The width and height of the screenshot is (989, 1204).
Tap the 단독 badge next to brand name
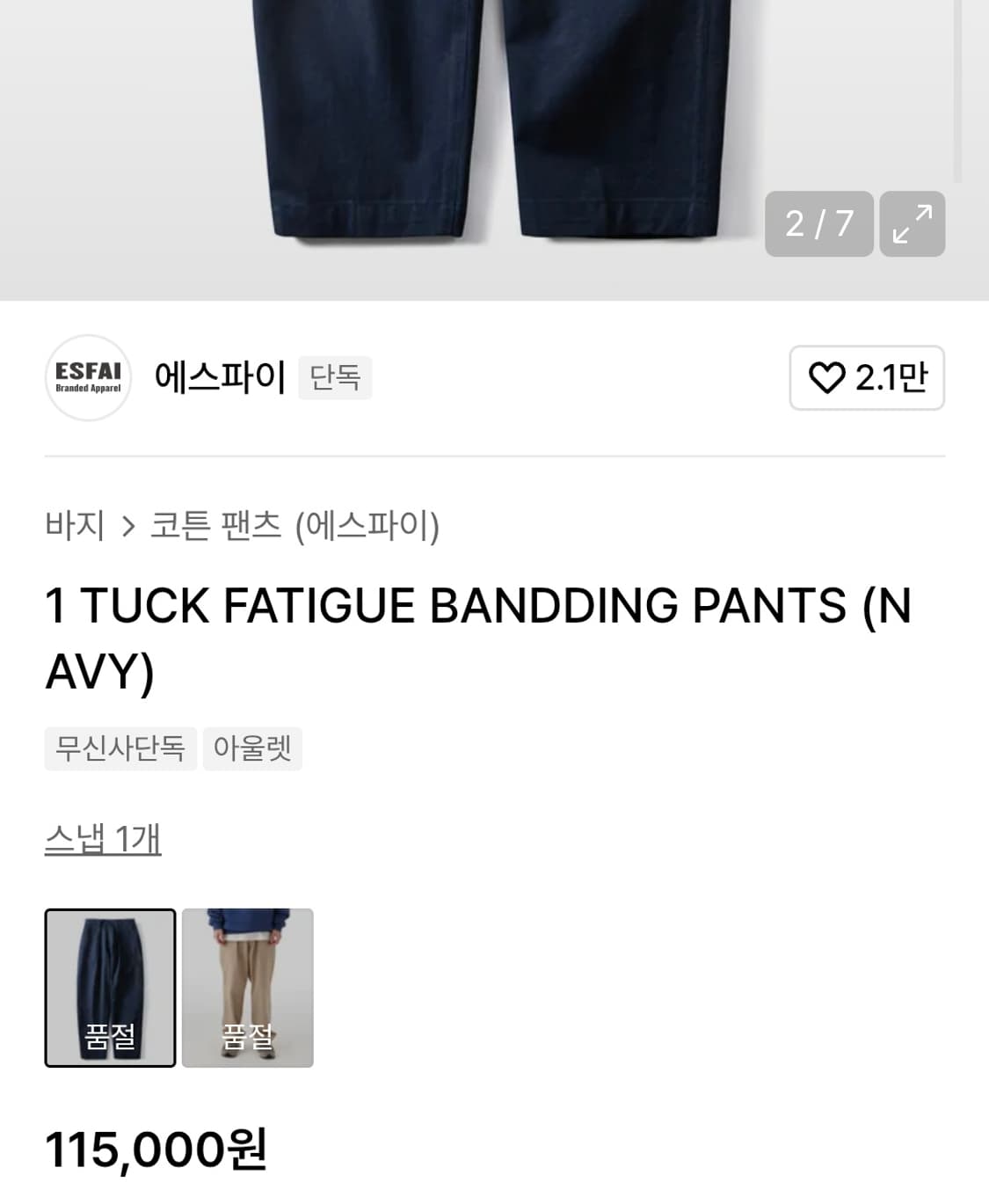coord(334,377)
